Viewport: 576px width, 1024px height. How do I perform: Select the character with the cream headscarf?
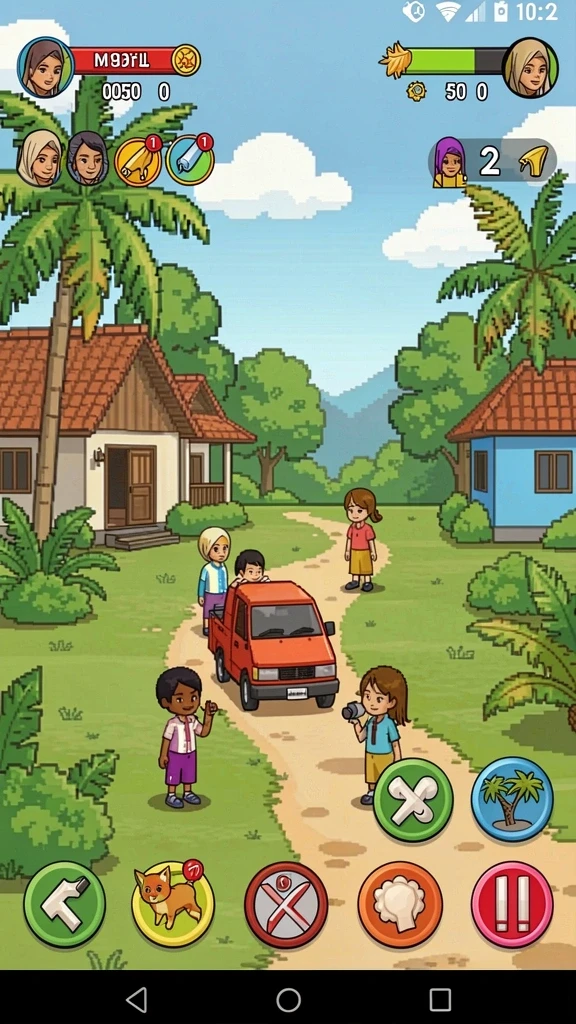39,157
